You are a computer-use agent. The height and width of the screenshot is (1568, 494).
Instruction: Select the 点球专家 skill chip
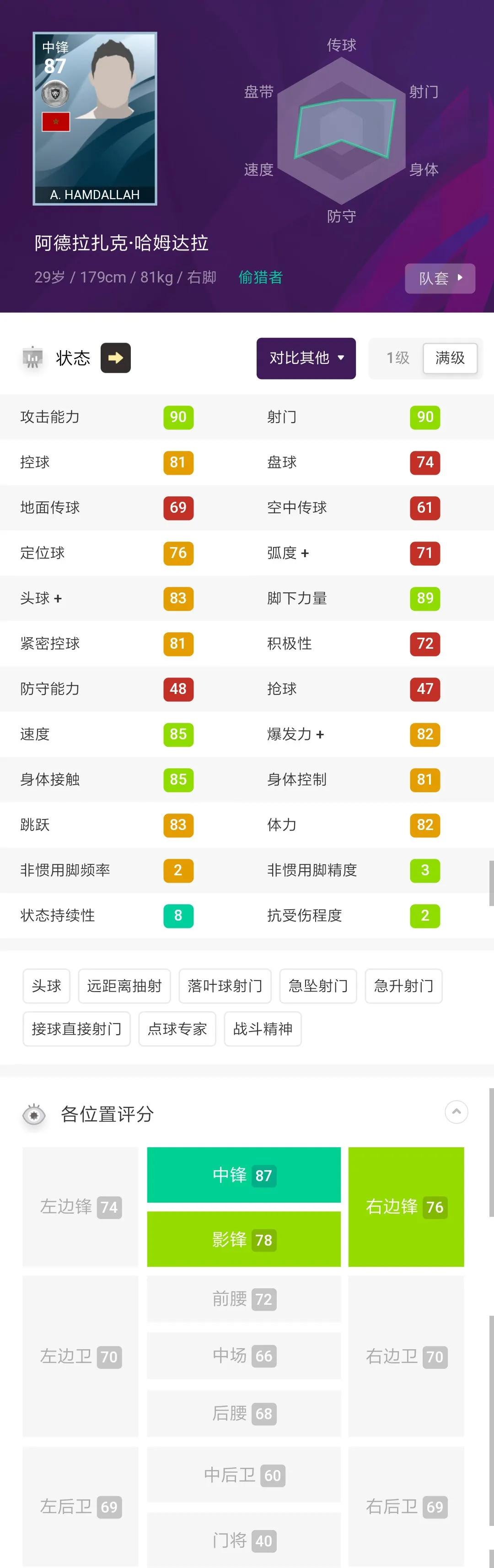177,1029
